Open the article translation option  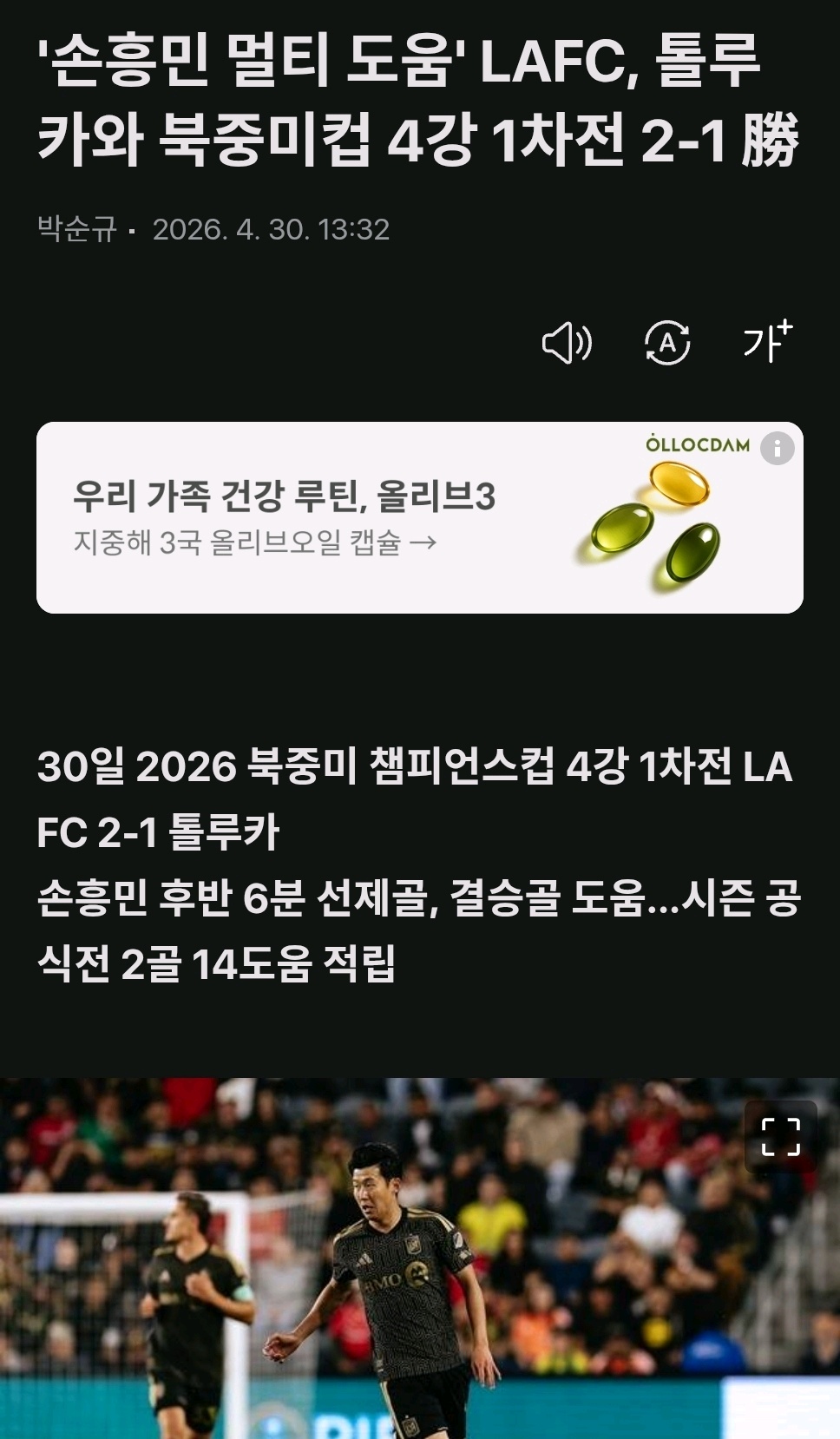coord(666,343)
